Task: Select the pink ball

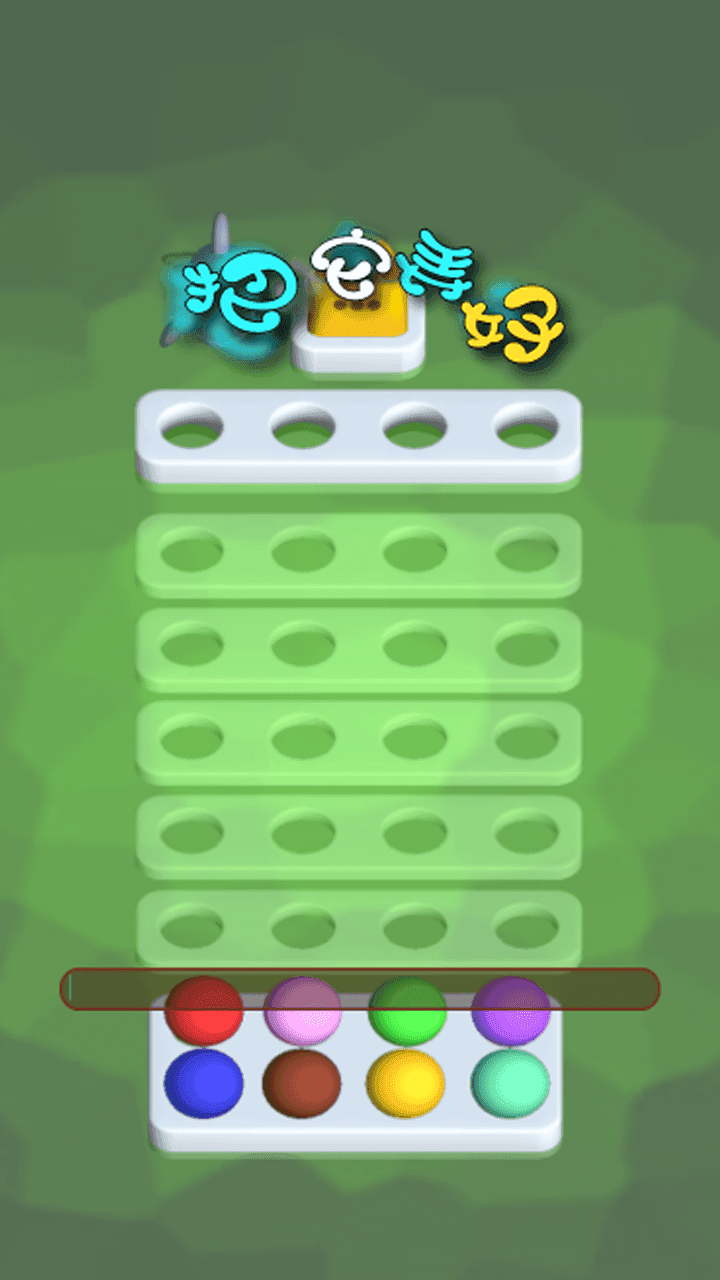Action: [x=303, y=1012]
